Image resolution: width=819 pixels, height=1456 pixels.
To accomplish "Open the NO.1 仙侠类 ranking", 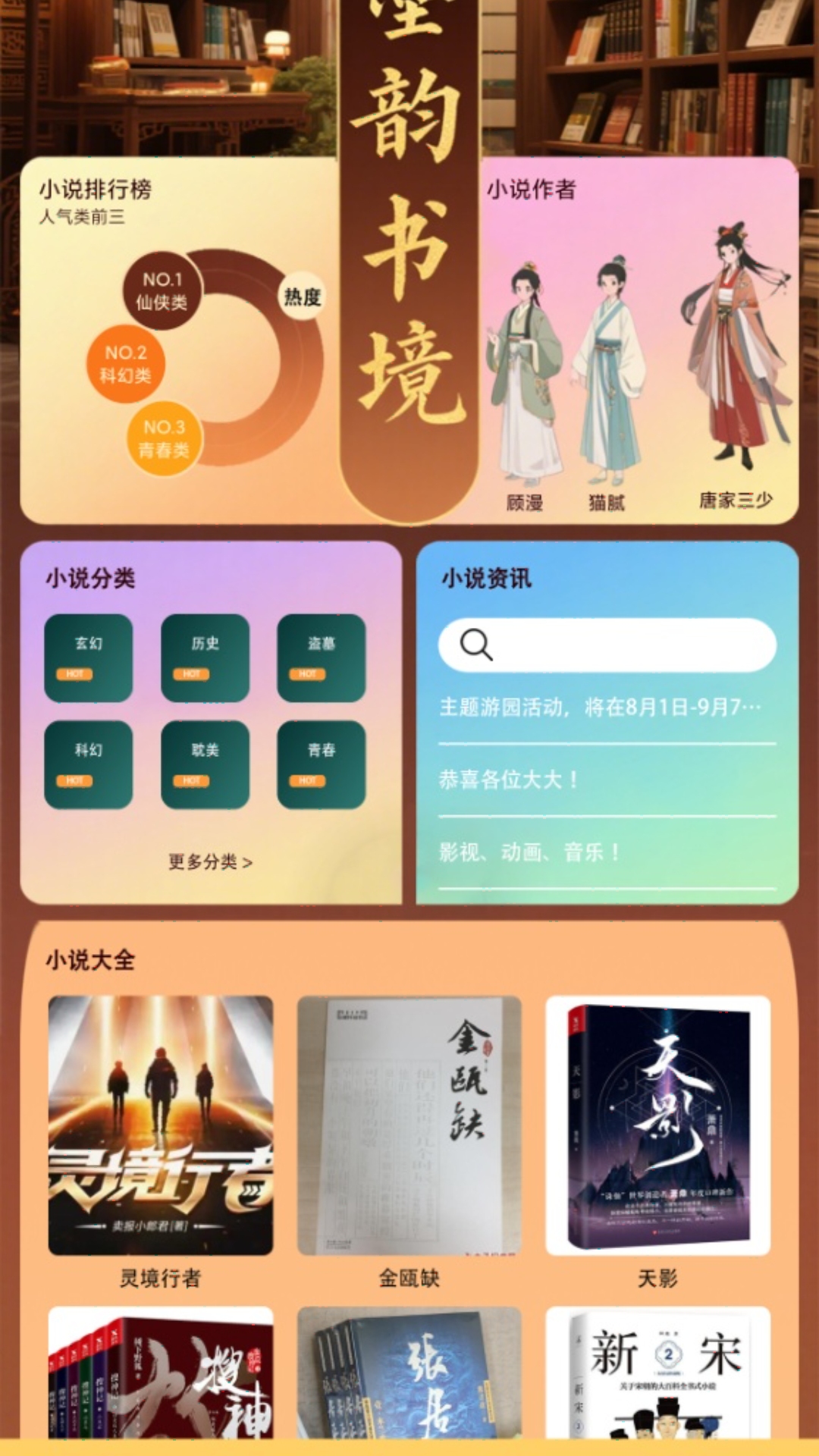I will pos(162,290).
